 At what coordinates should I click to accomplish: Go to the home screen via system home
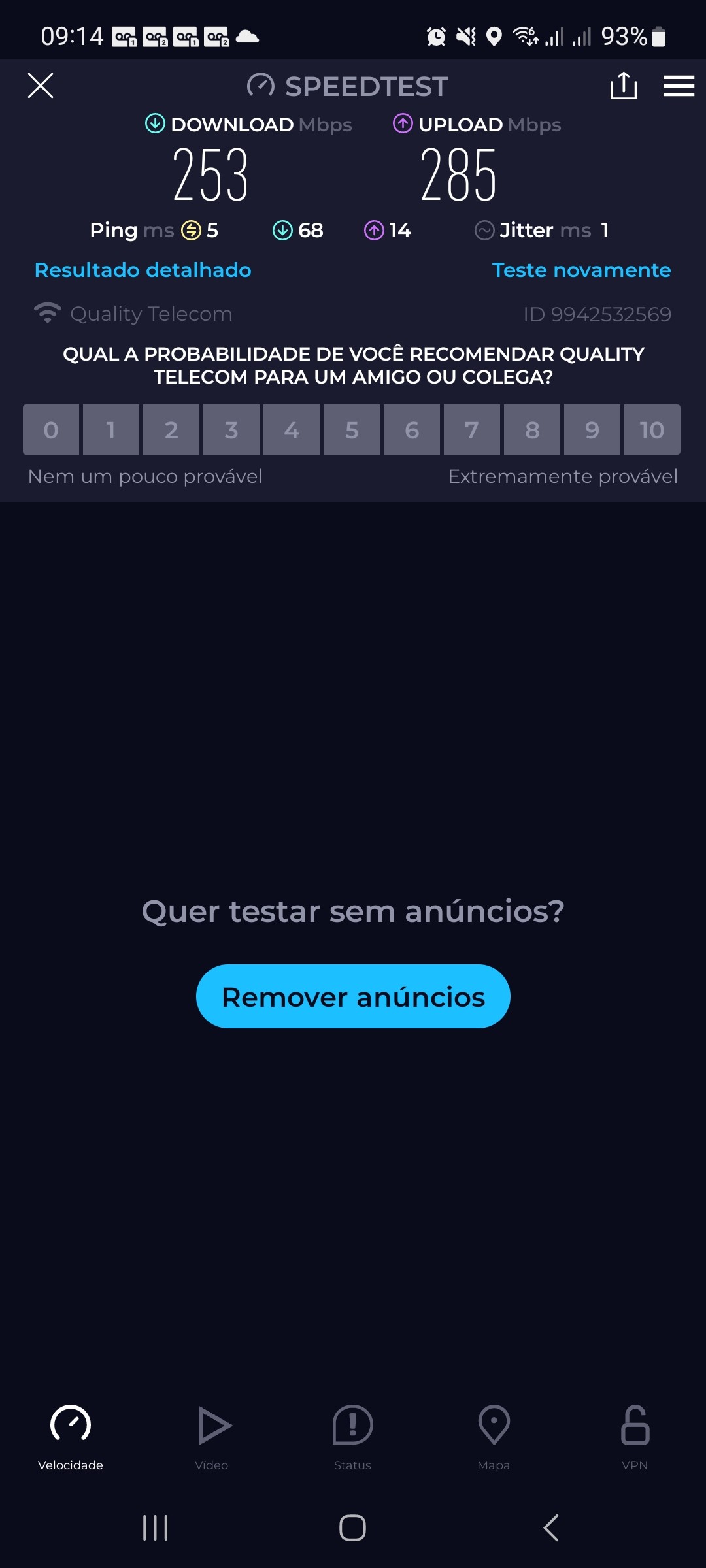[x=352, y=1527]
